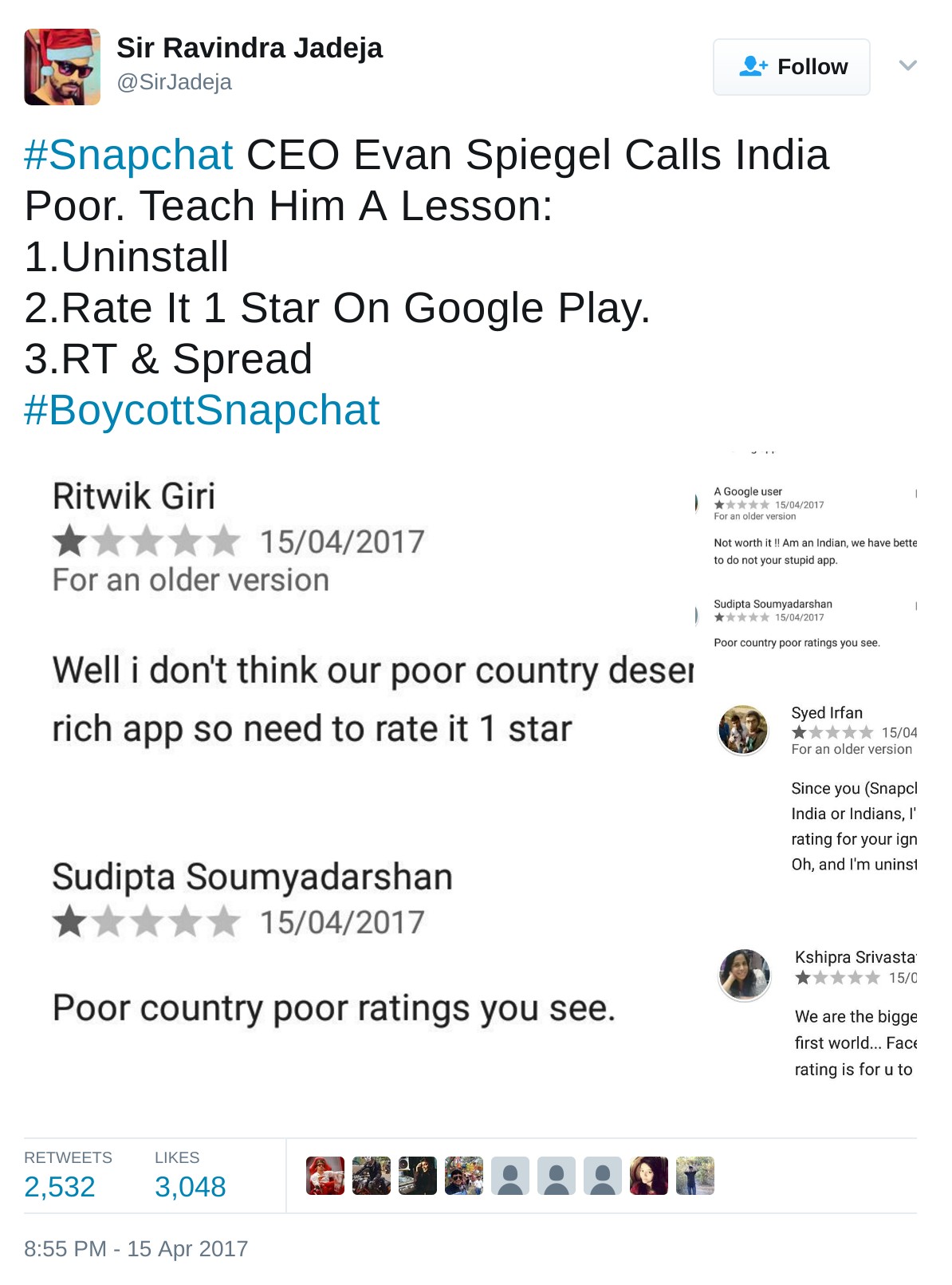
Task: Open the first liker's avatar in the row
Action: 325,1176
